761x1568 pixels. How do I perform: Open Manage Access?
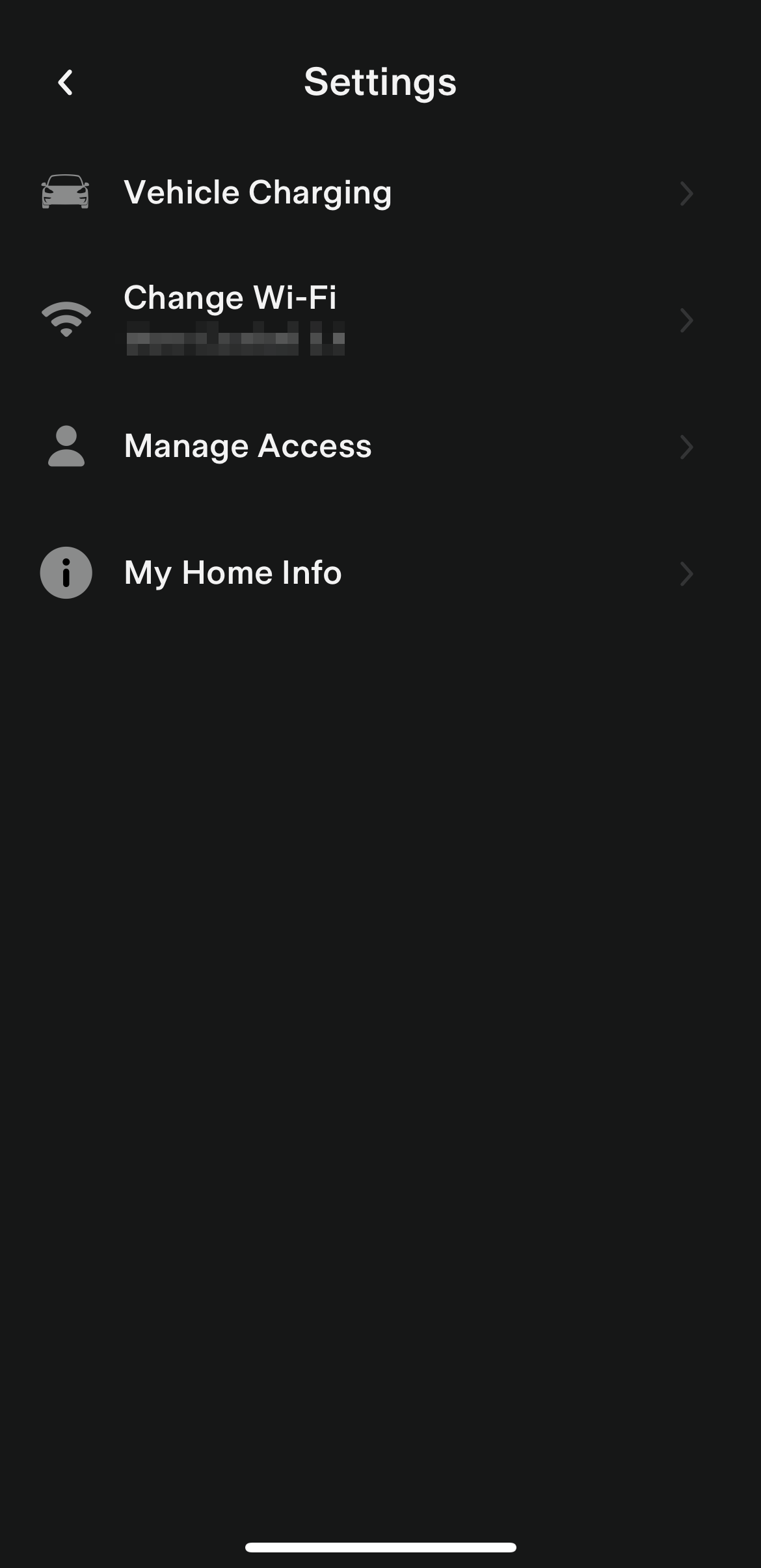click(x=248, y=447)
